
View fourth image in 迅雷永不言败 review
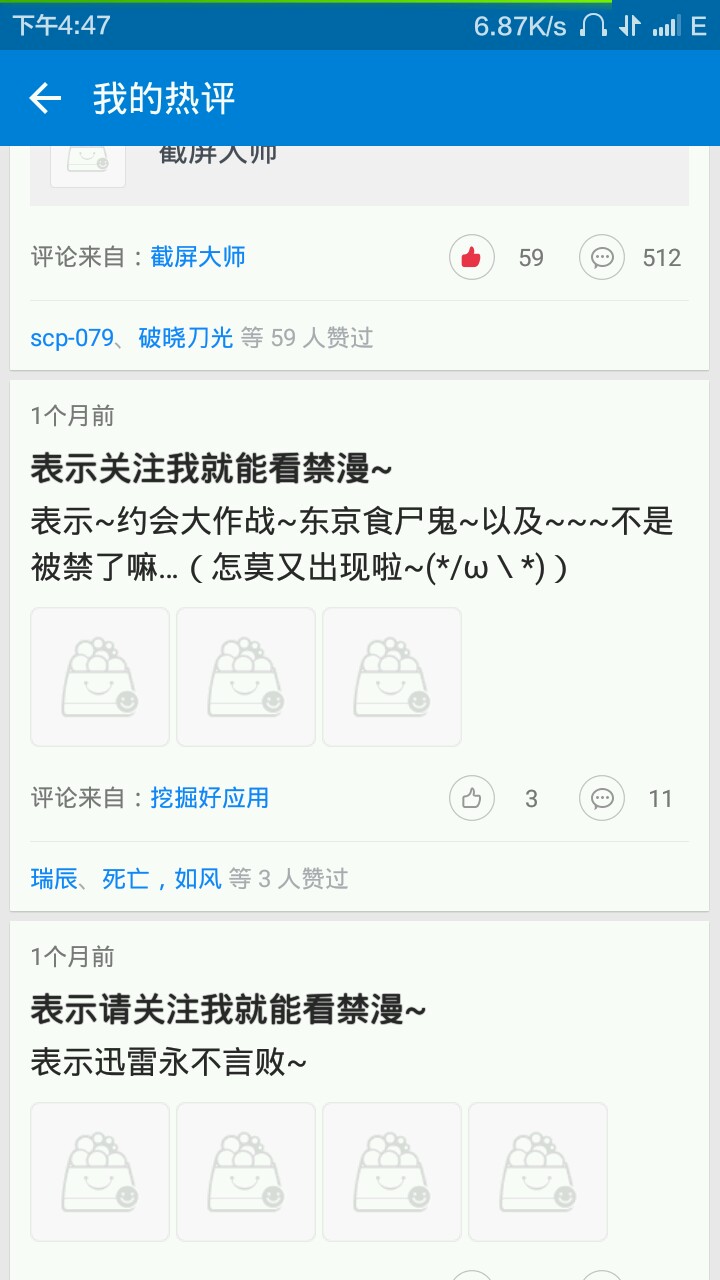click(538, 1172)
